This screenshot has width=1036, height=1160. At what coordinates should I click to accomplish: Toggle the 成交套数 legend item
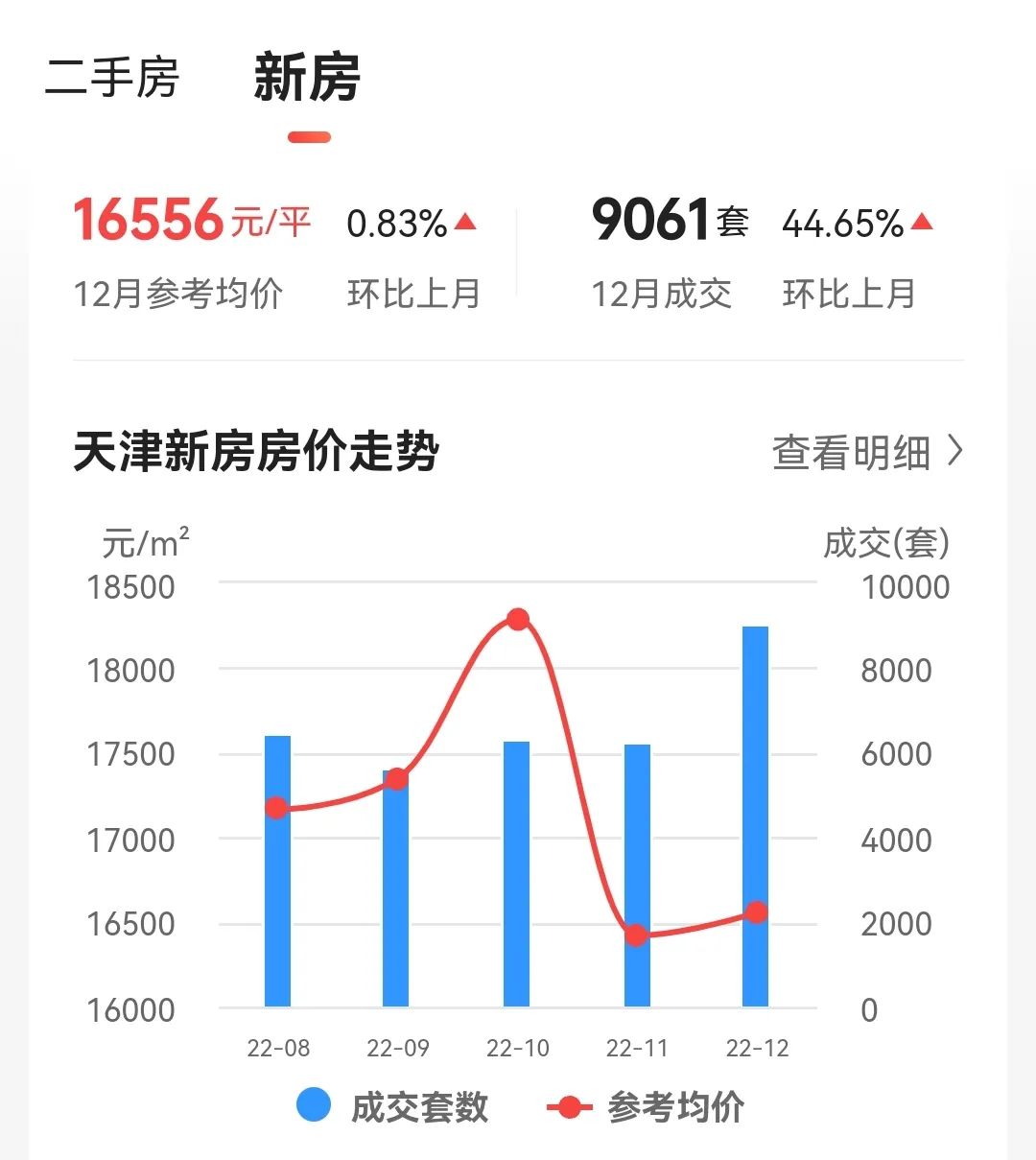coord(393,1107)
